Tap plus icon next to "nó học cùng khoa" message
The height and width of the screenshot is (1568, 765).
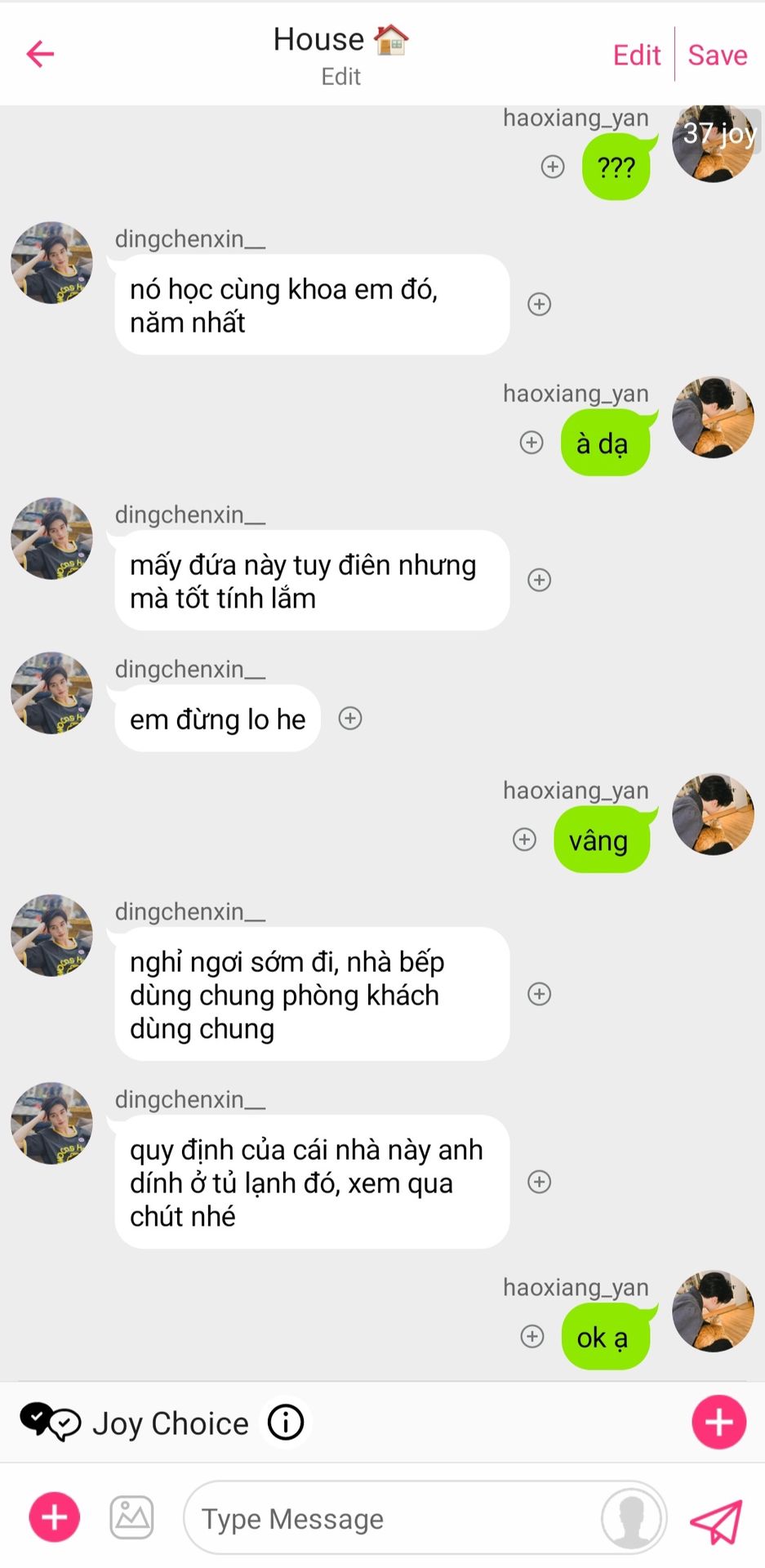point(539,304)
